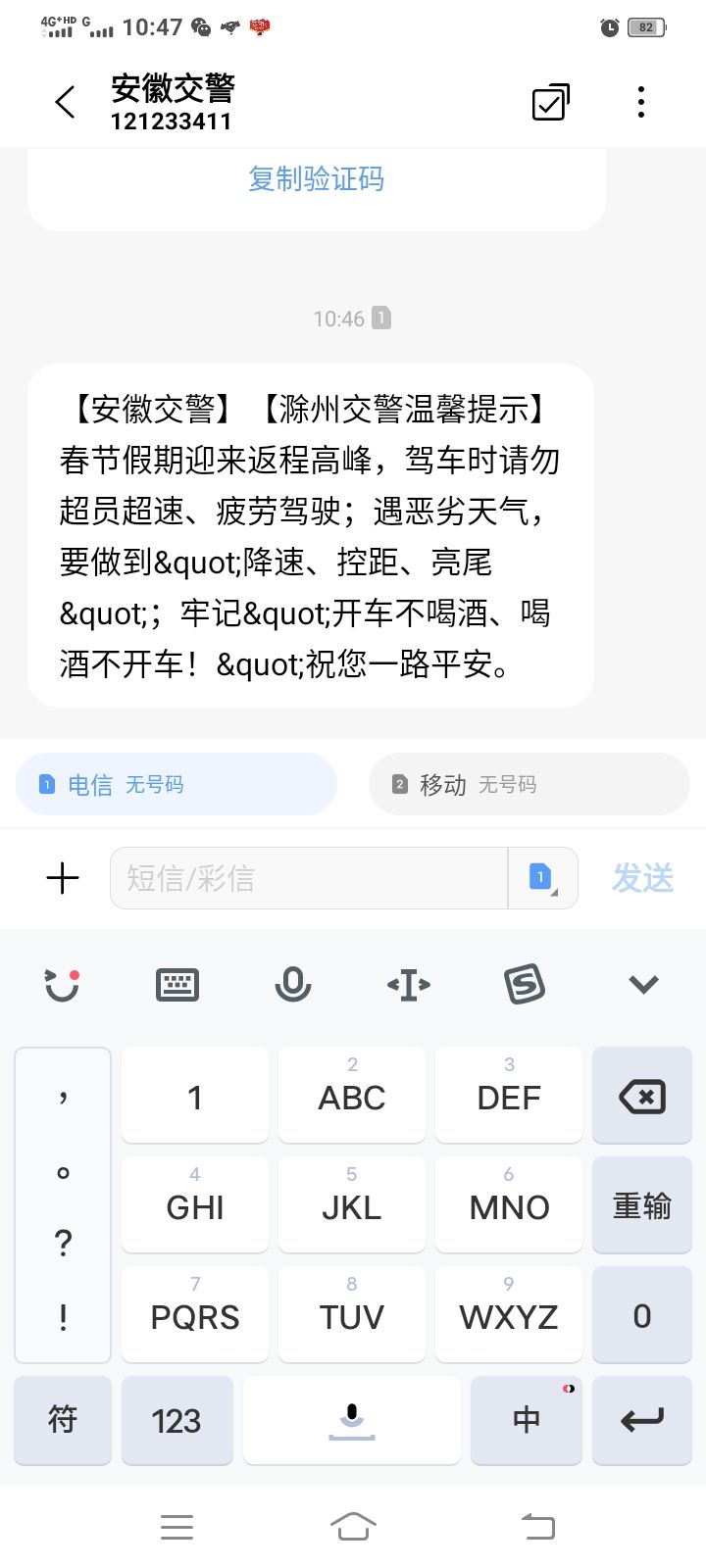Switch SIM using the field's SIM icon

pos(542,877)
